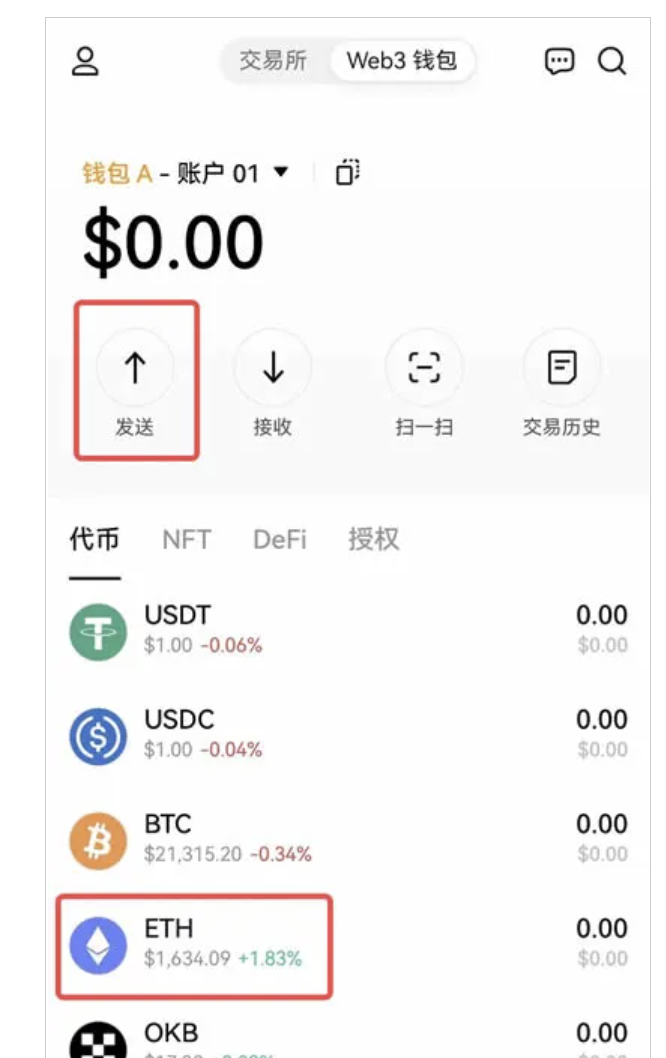Tap the 发送 send button

[135, 382]
